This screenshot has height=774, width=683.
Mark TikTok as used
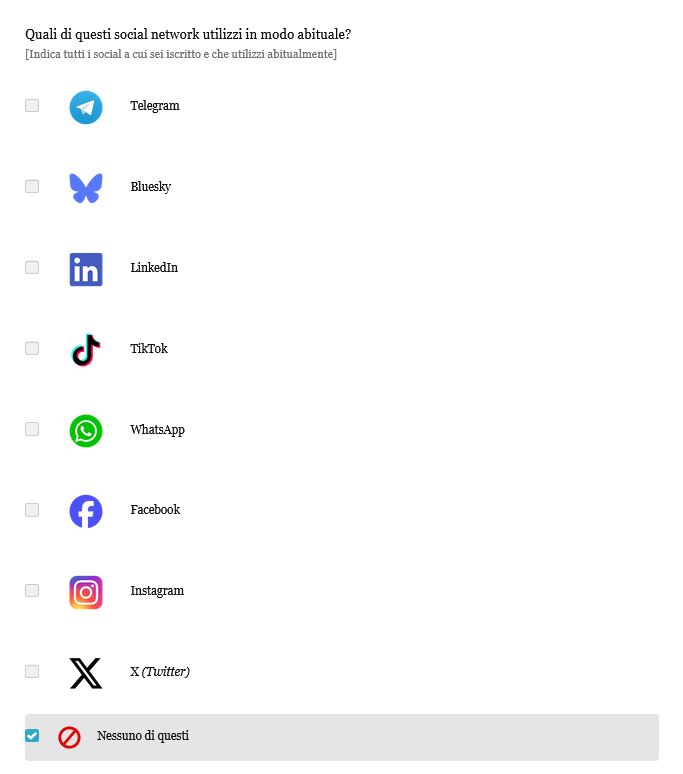click(x=32, y=349)
